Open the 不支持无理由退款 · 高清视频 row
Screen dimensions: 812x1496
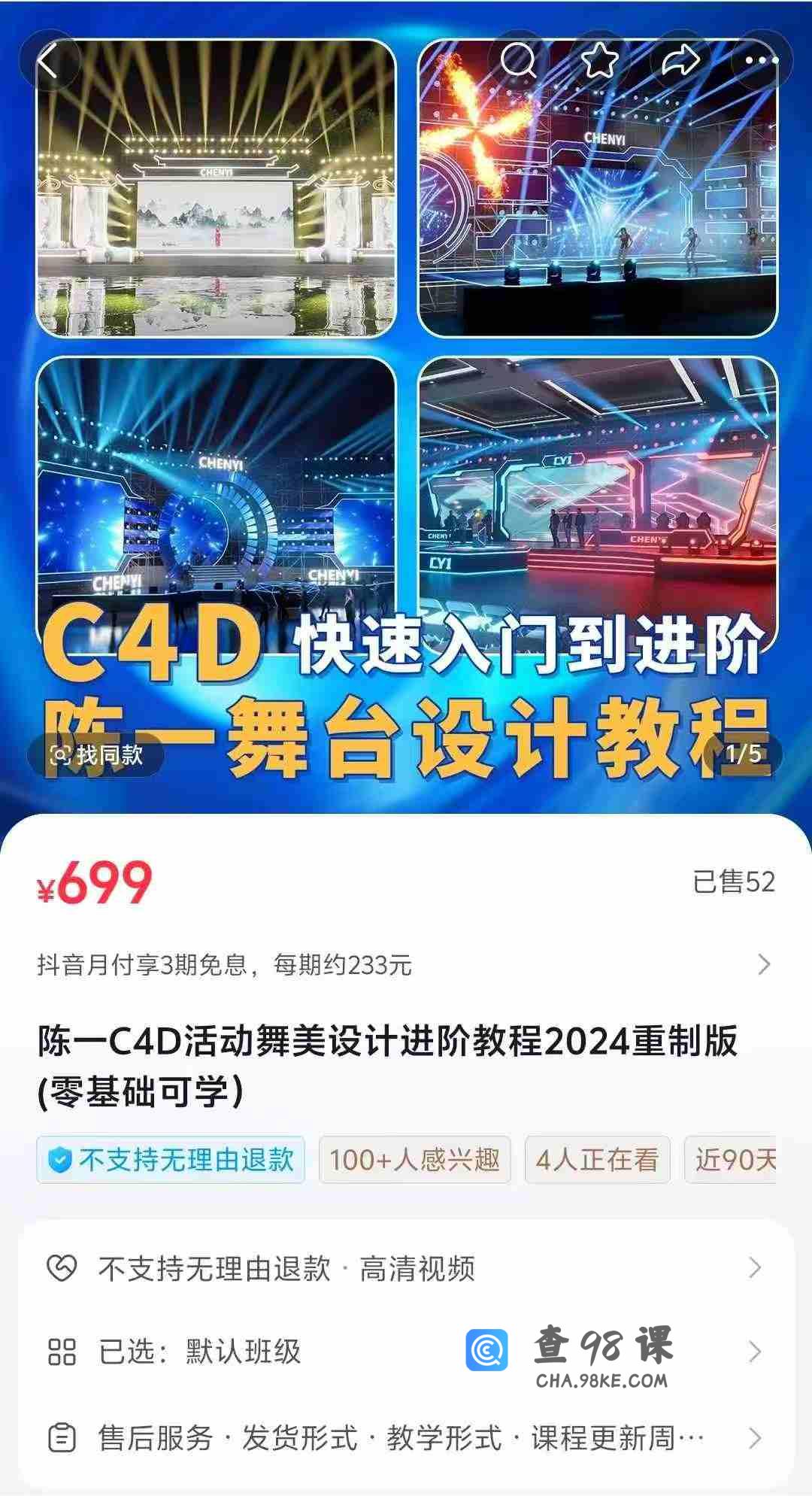tap(404, 1268)
